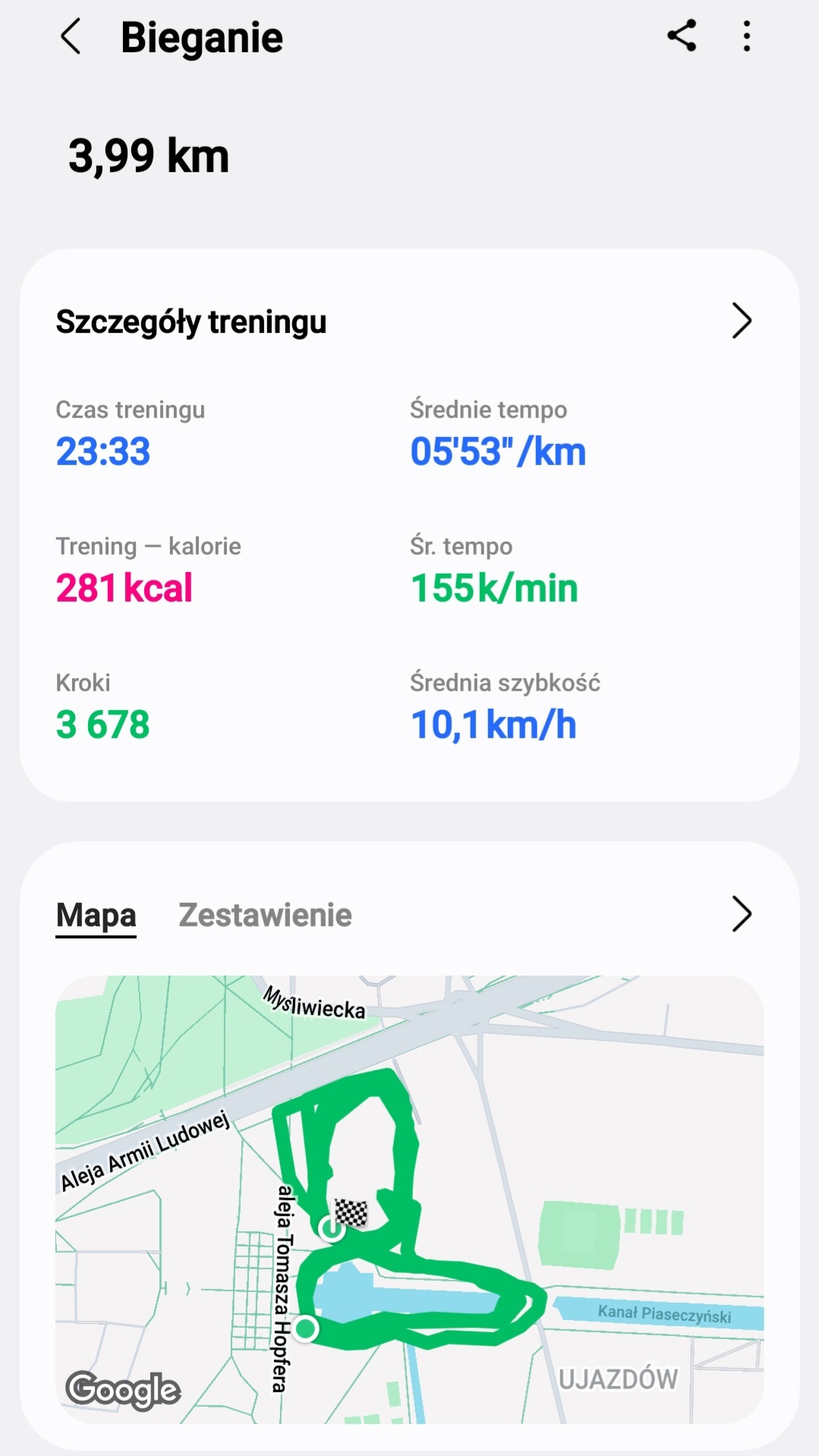
Task: Go back from the Bieganie screen
Action: point(71,36)
